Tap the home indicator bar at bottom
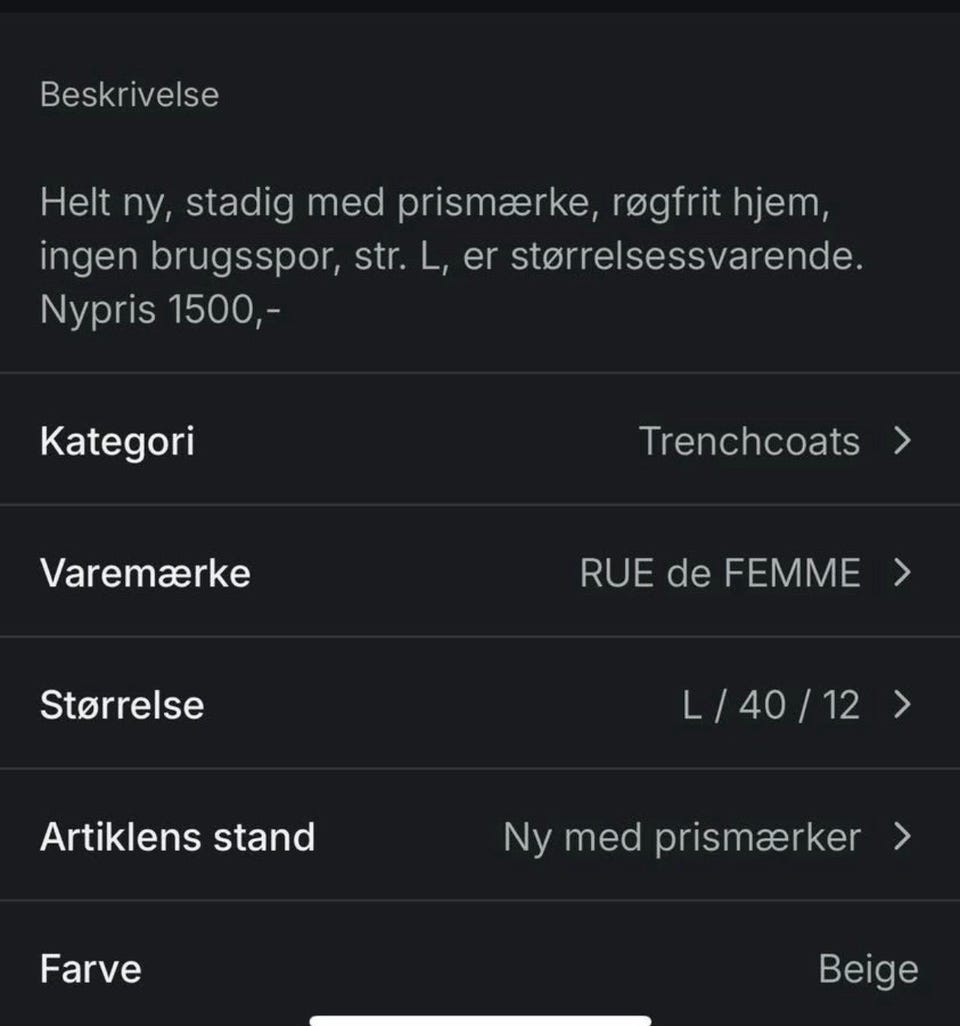Viewport: 960px width, 1026px height. 480,1018
